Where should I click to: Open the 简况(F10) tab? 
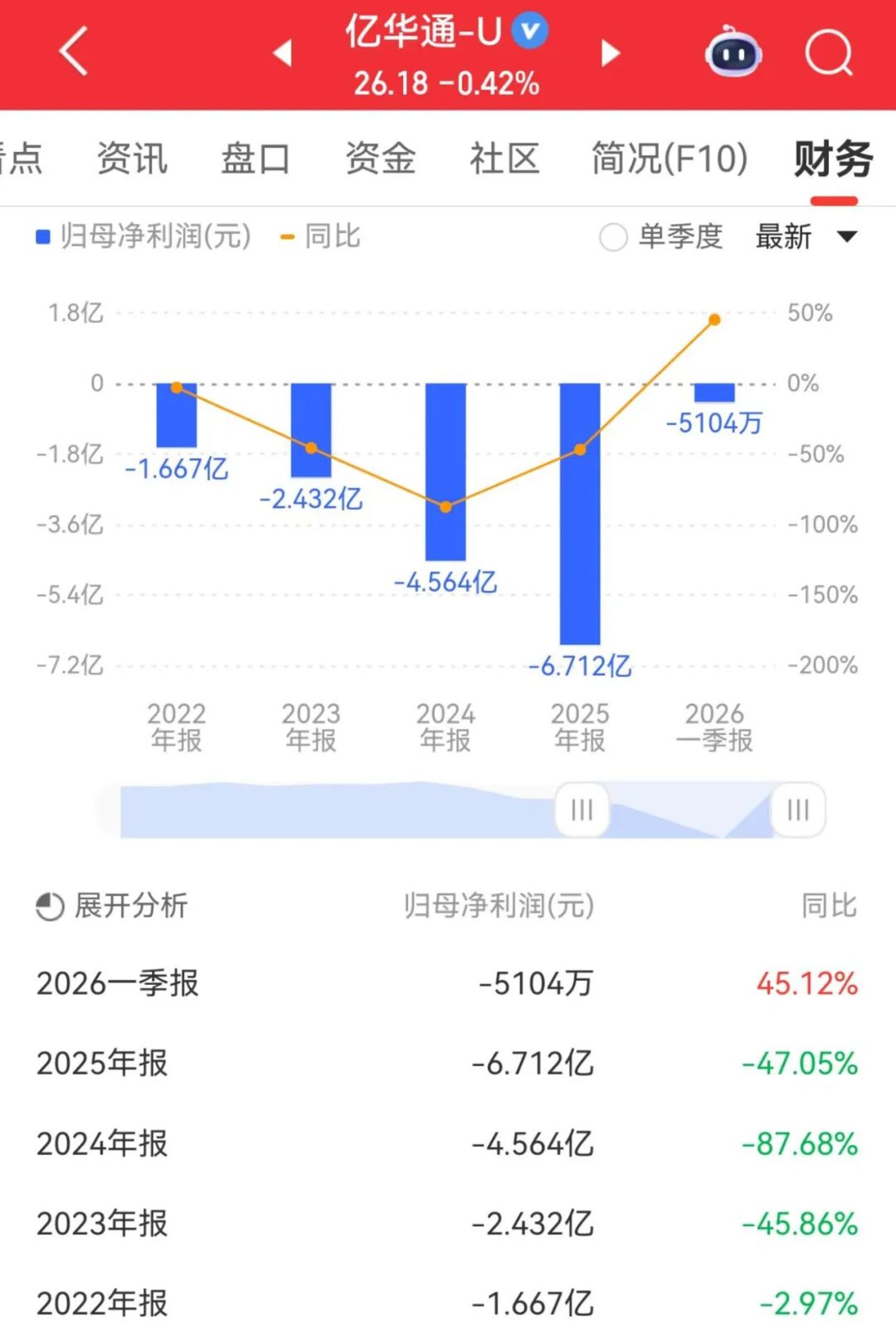click(670, 158)
